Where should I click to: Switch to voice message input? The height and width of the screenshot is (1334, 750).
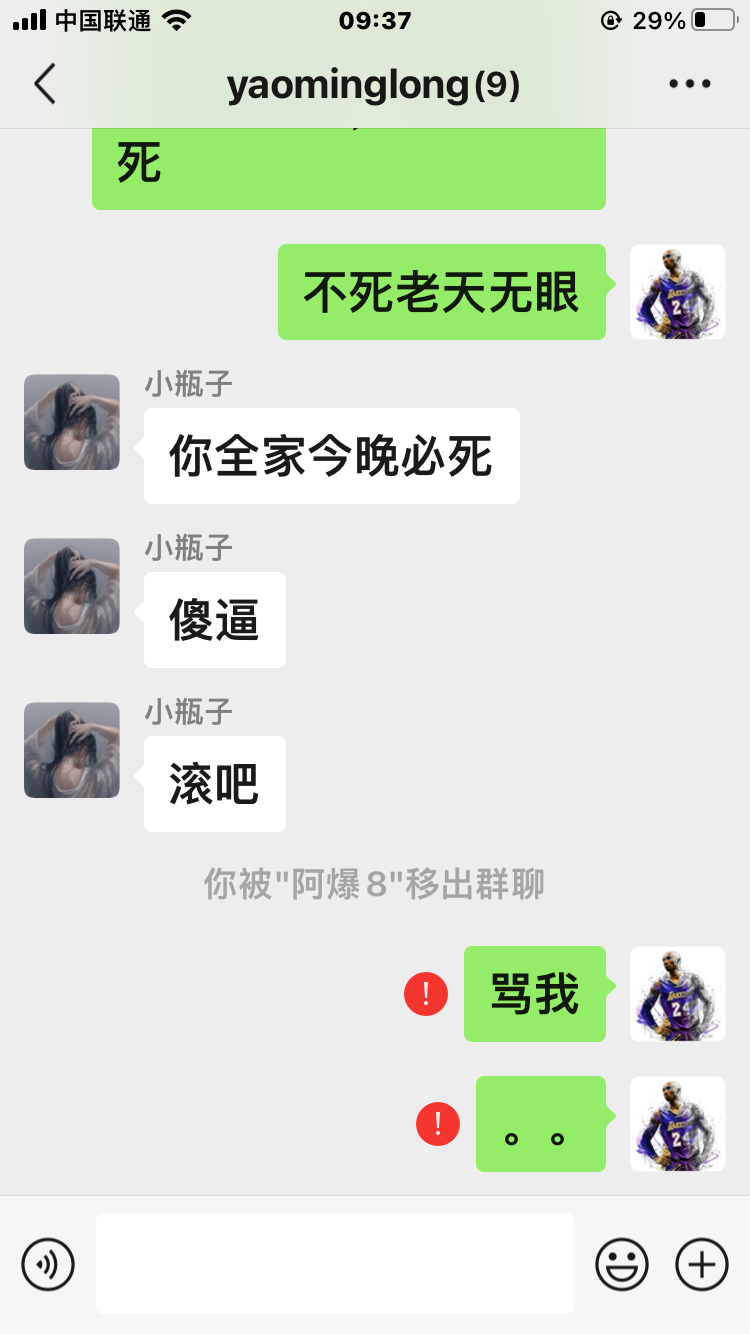48,1264
